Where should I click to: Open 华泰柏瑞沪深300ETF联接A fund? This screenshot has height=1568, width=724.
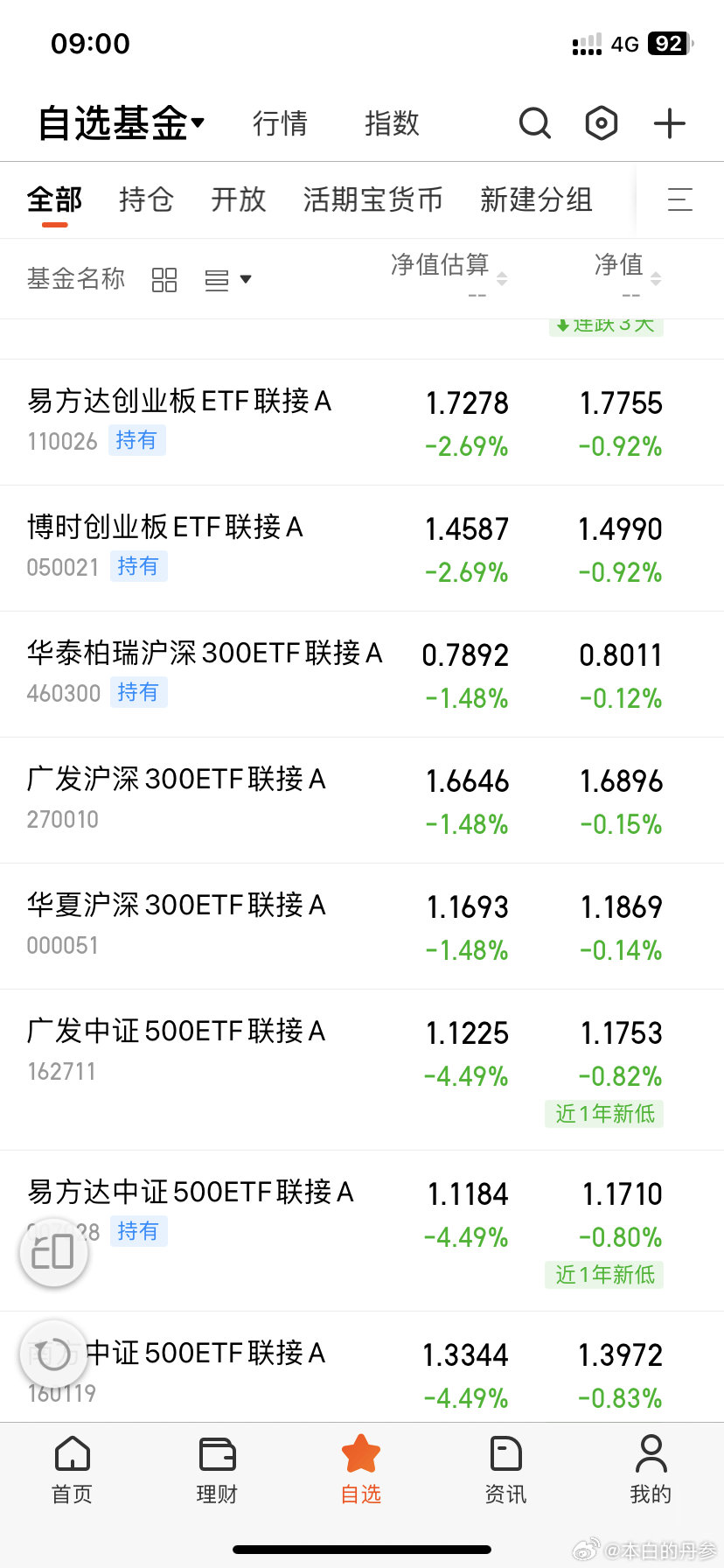point(362,675)
